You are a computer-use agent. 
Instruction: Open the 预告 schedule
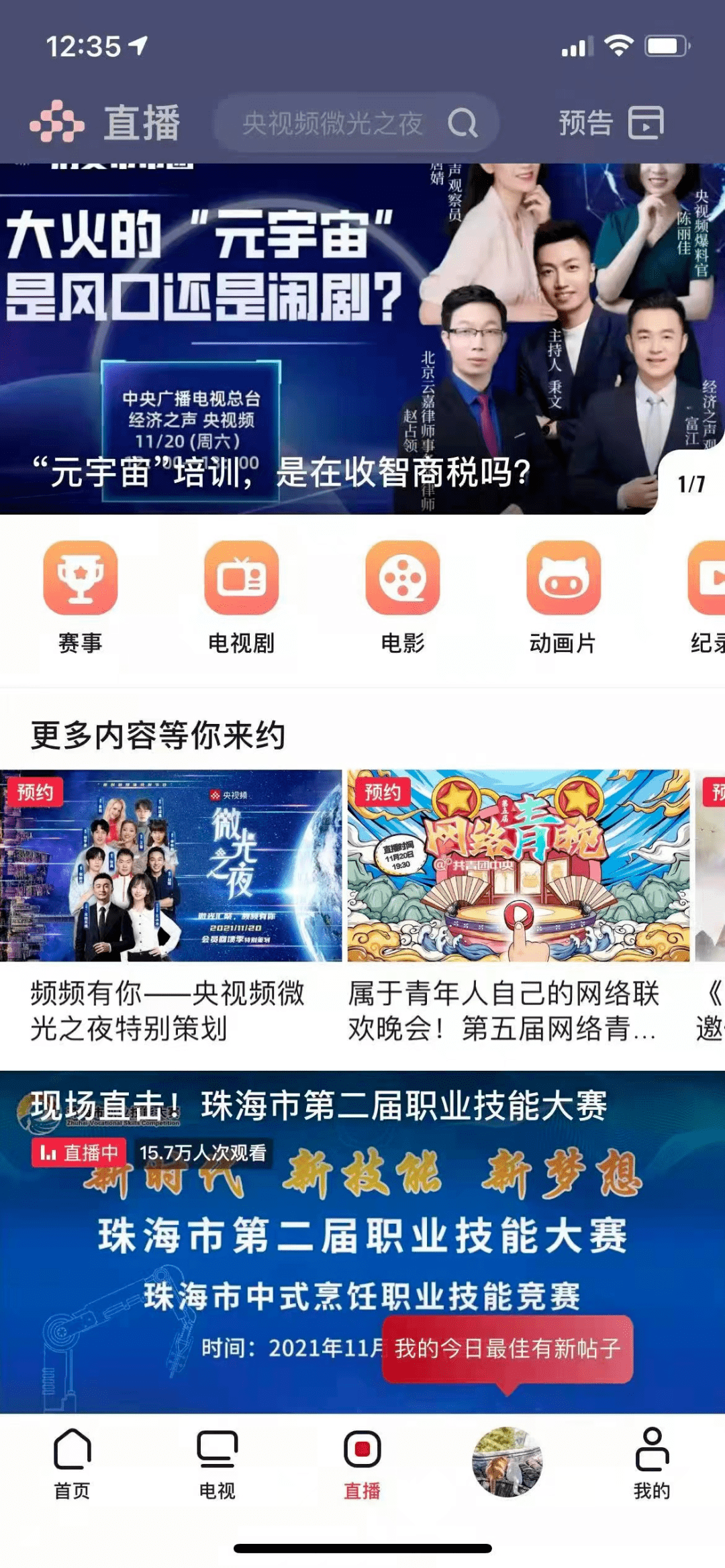pos(611,123)
